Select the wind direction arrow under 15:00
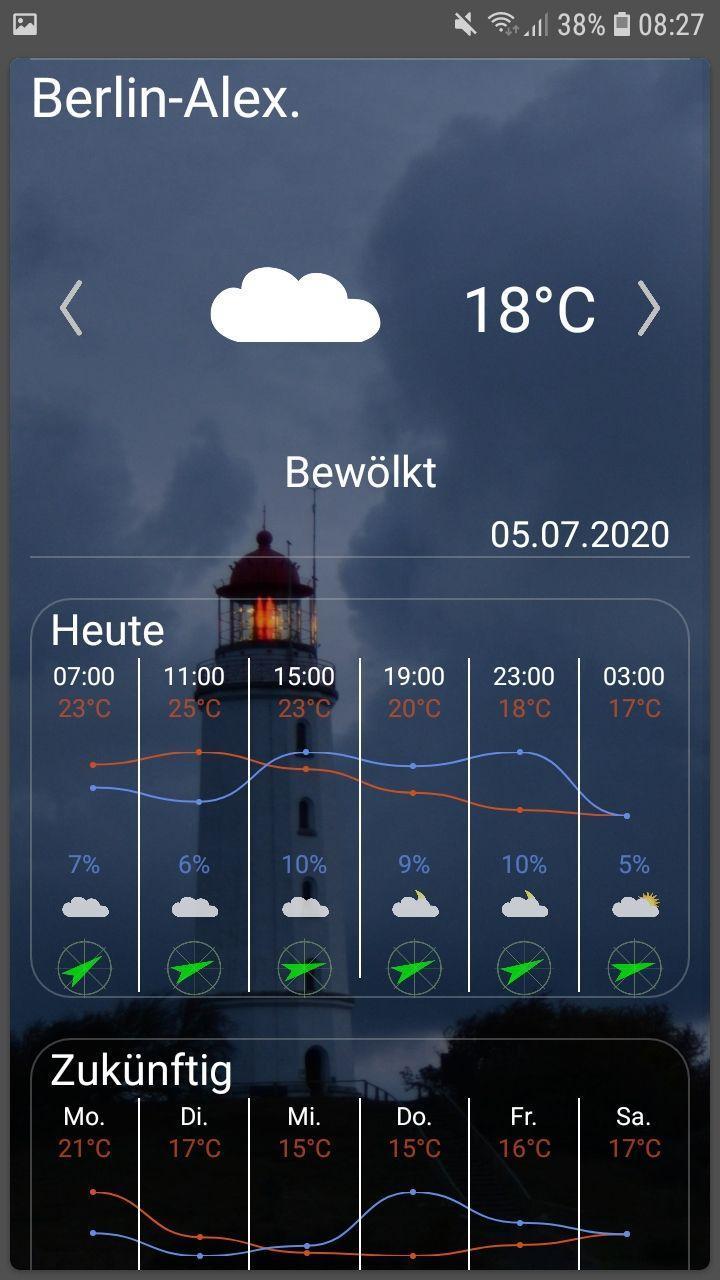 (304, 966)
